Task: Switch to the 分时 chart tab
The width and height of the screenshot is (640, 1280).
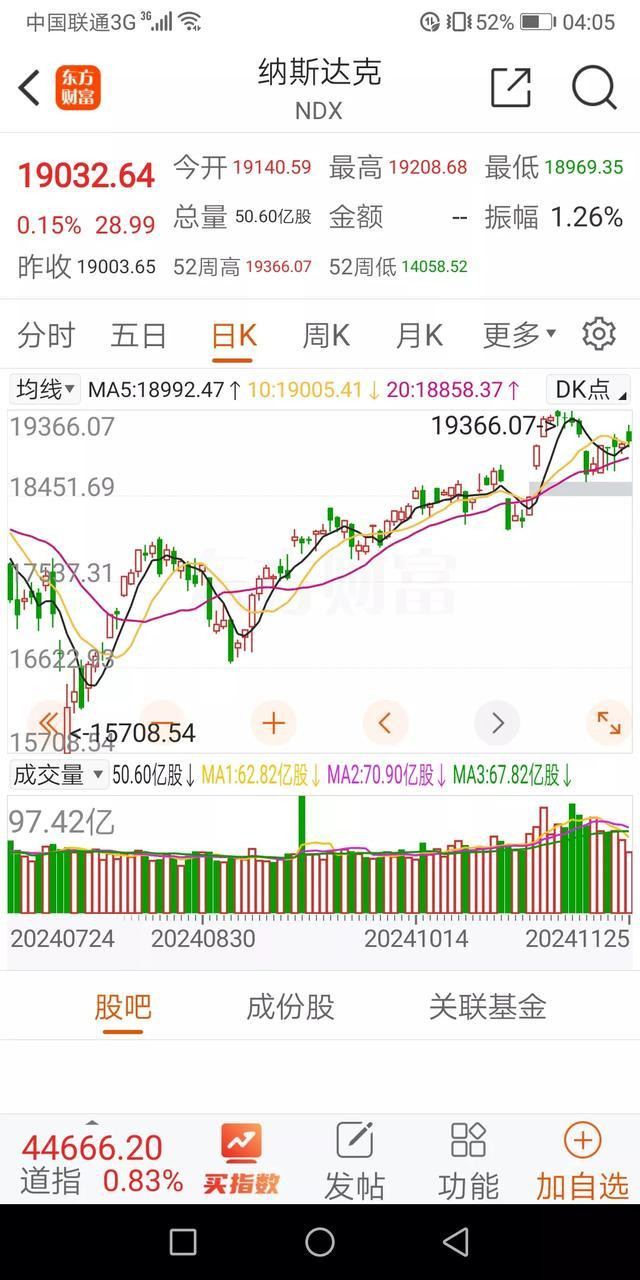Action: click(x=46, y=335)
